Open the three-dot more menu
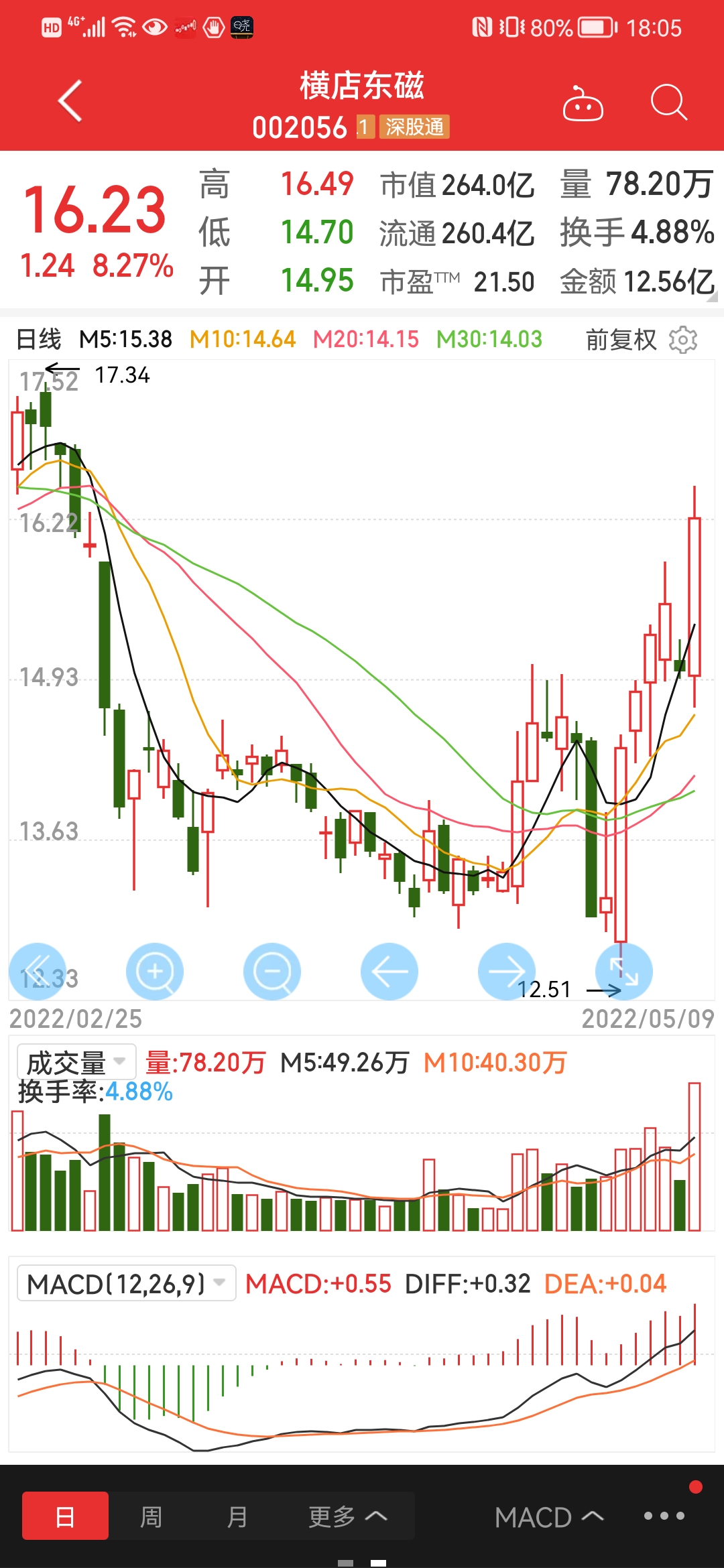Screen dimensions: 724x1568 pyautogui.click(x=664, y=1516)
